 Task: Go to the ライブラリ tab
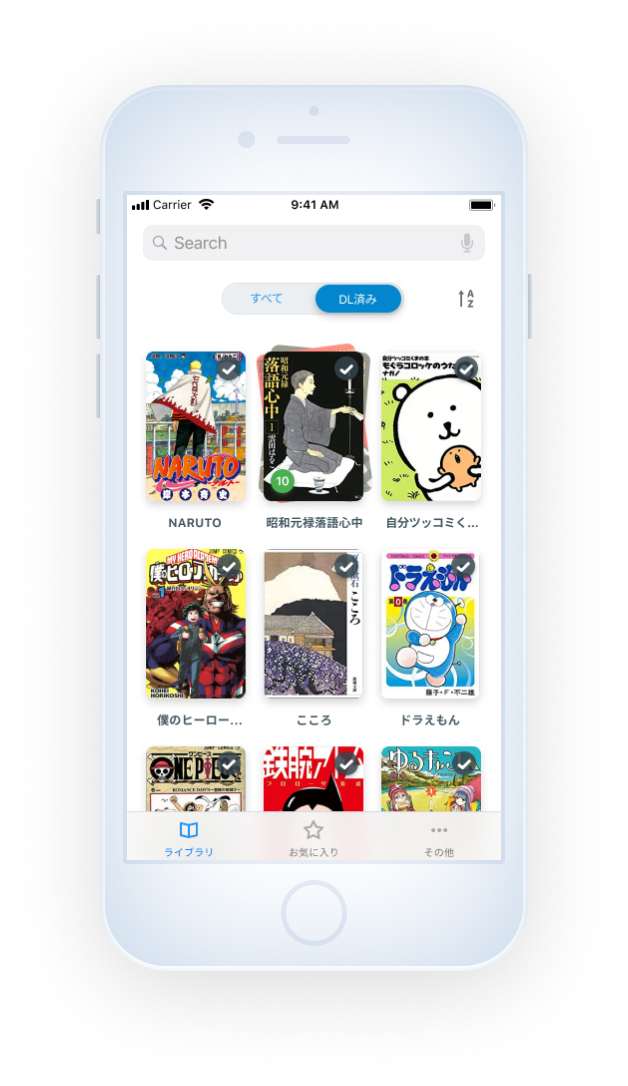tap(189, 838)
